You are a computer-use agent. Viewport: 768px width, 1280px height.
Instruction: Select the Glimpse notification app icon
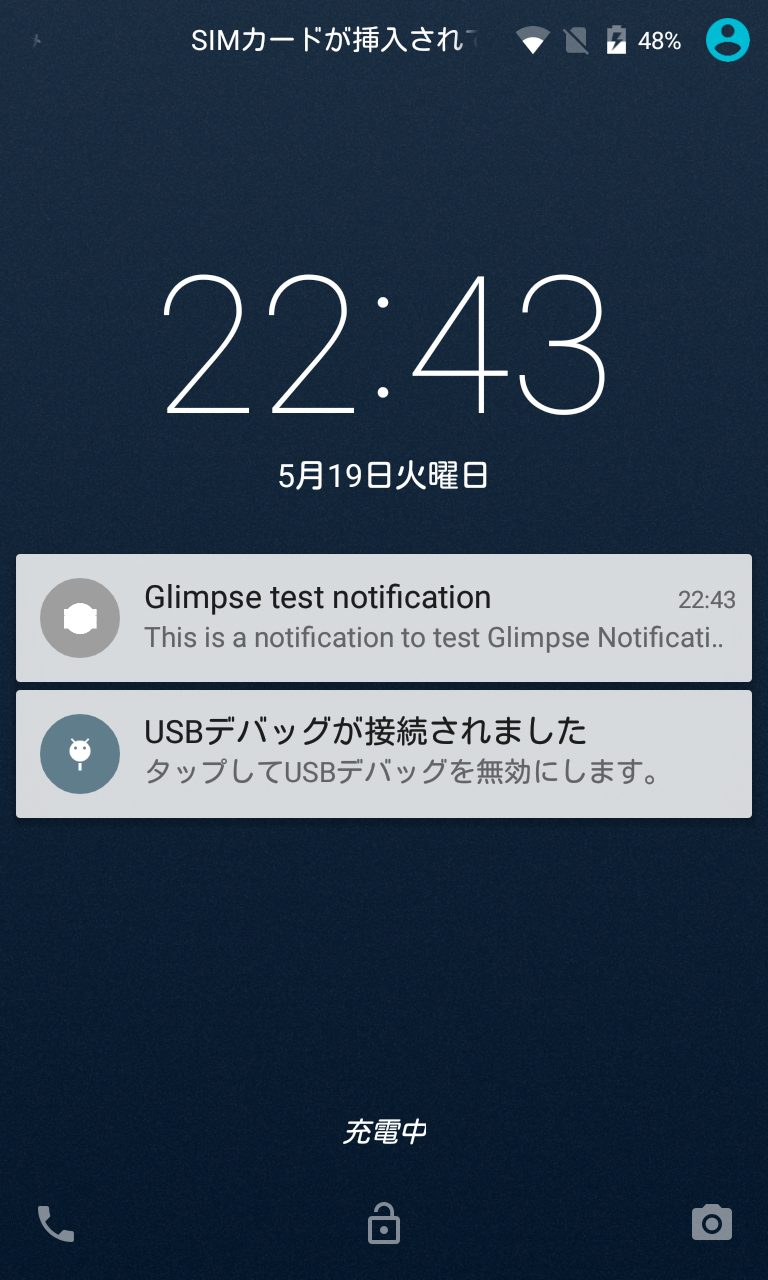(80, 618)
